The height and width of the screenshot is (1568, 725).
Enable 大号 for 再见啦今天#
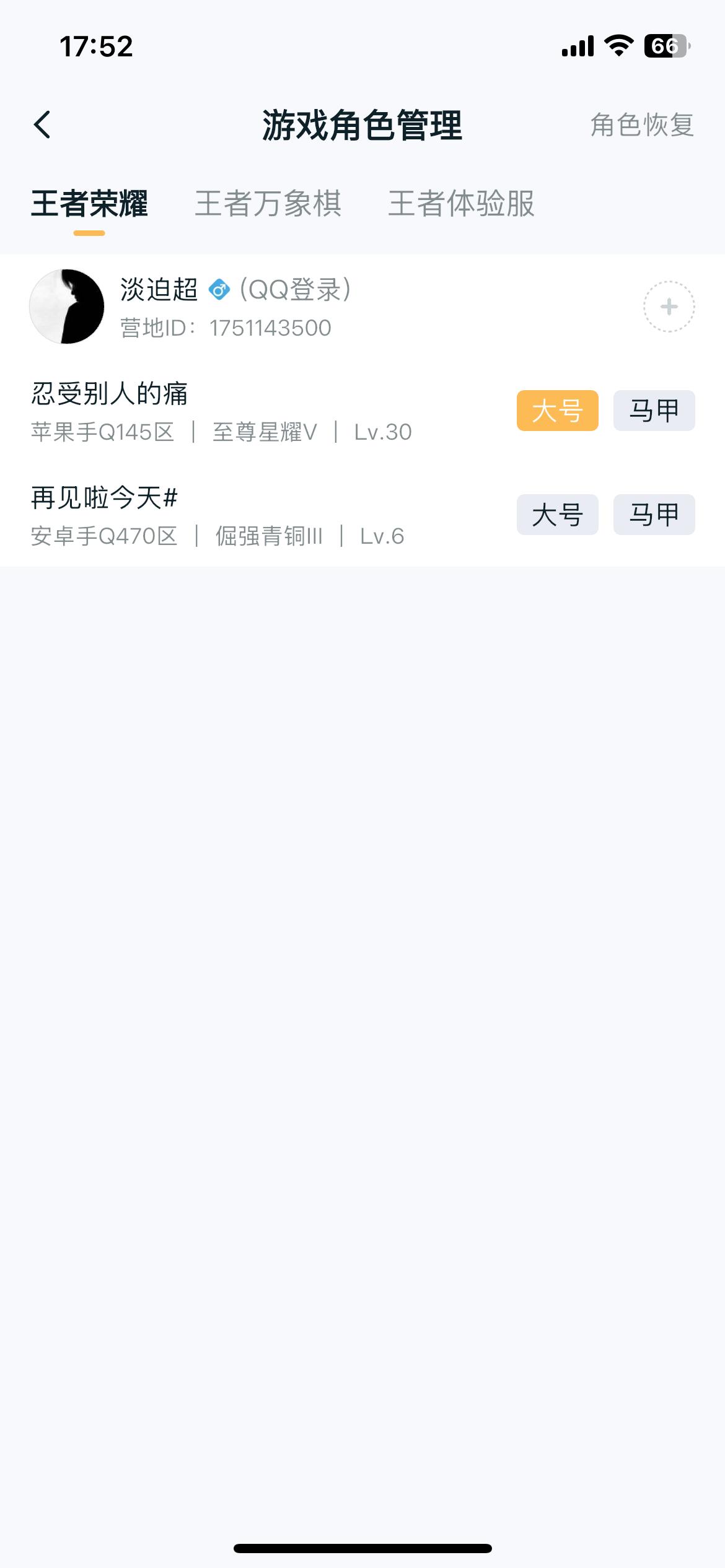(557, 515)
